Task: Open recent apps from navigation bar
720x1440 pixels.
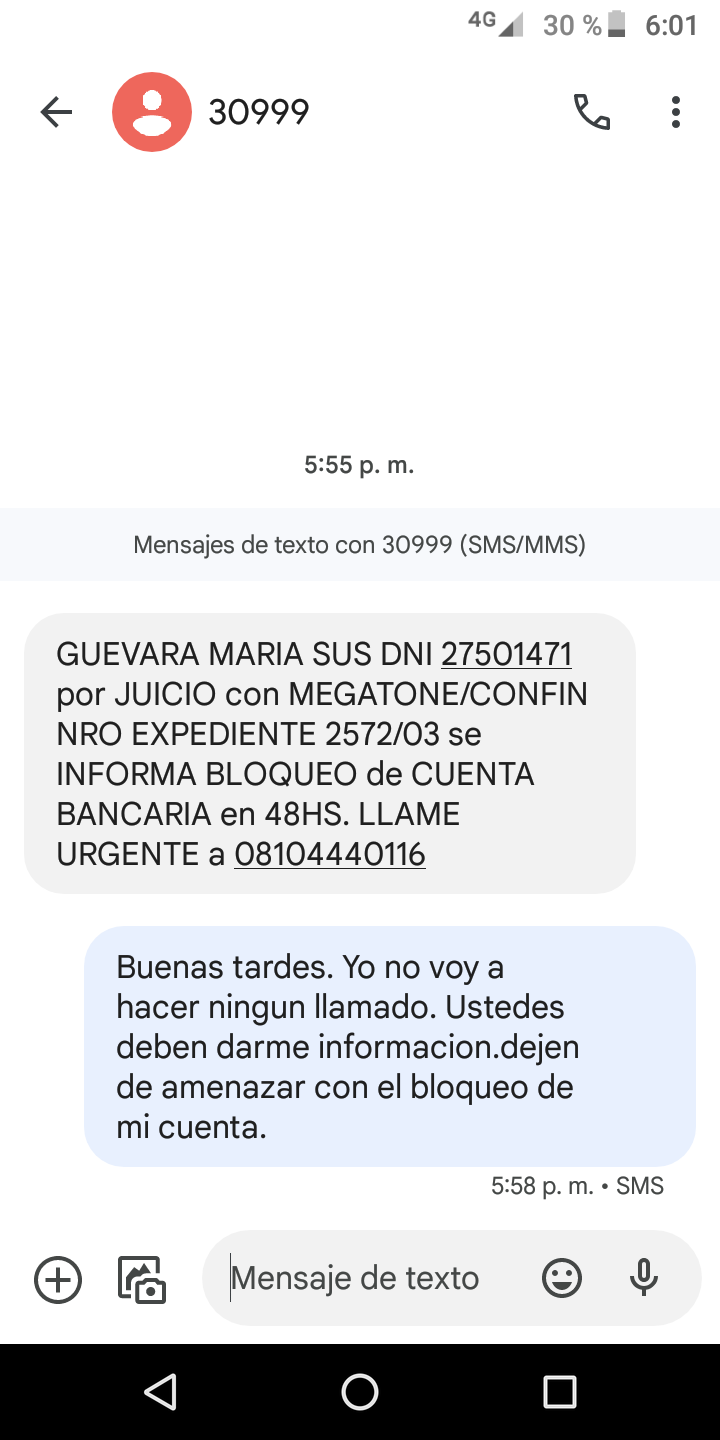Action: coord(560,1391)
